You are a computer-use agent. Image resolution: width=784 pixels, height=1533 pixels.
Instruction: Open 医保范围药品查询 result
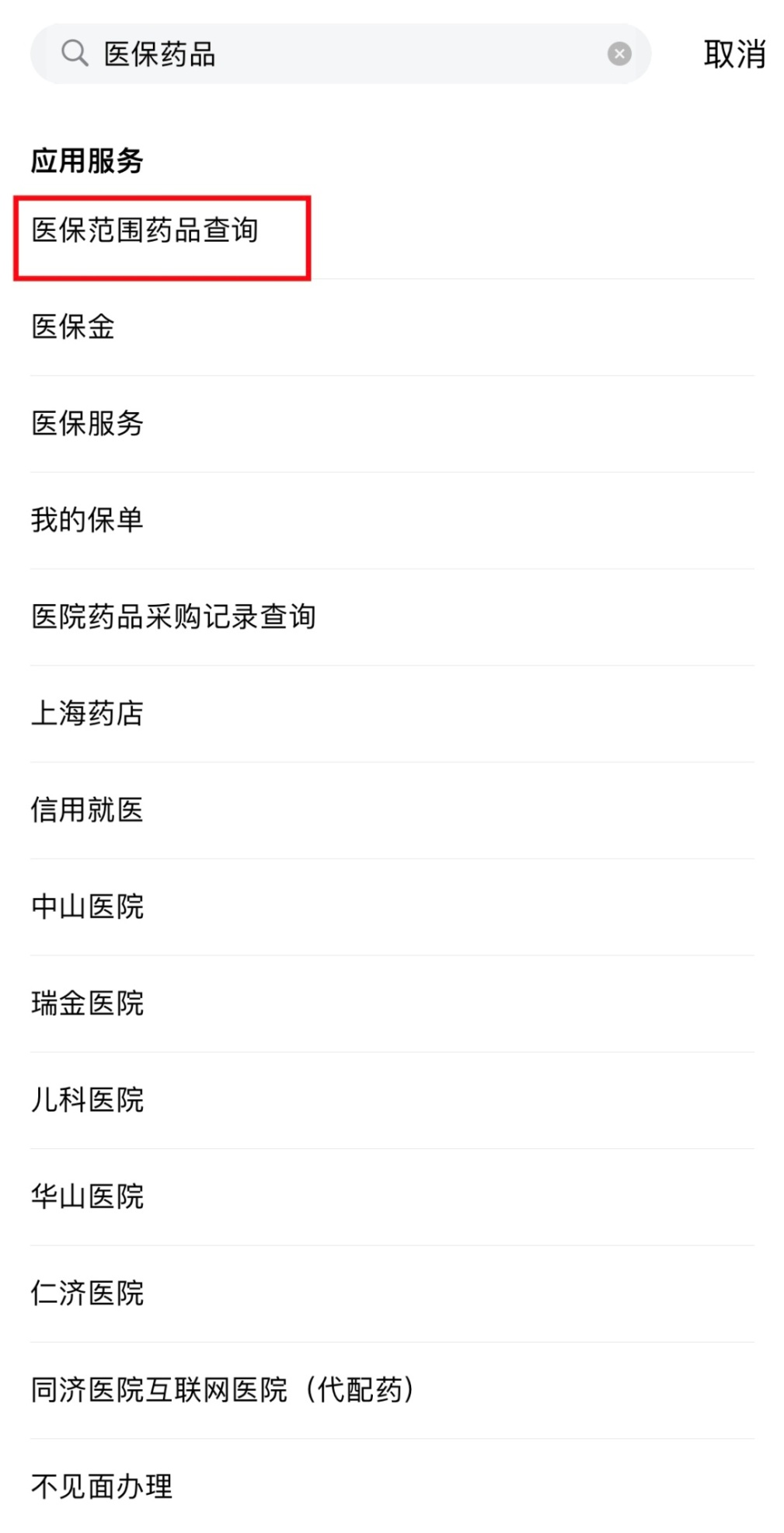(145, 231)
